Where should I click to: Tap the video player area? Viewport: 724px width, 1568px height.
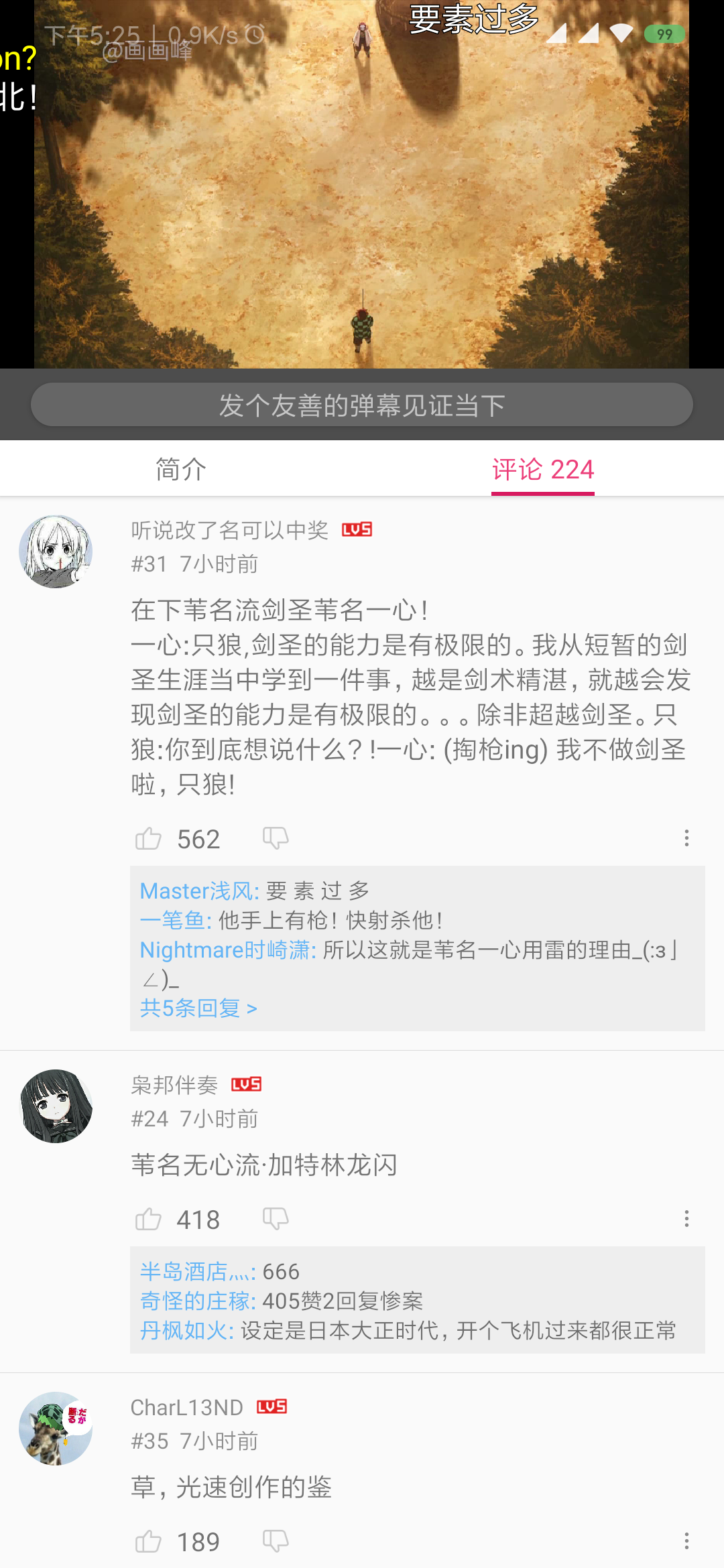[x=362, y=184]
